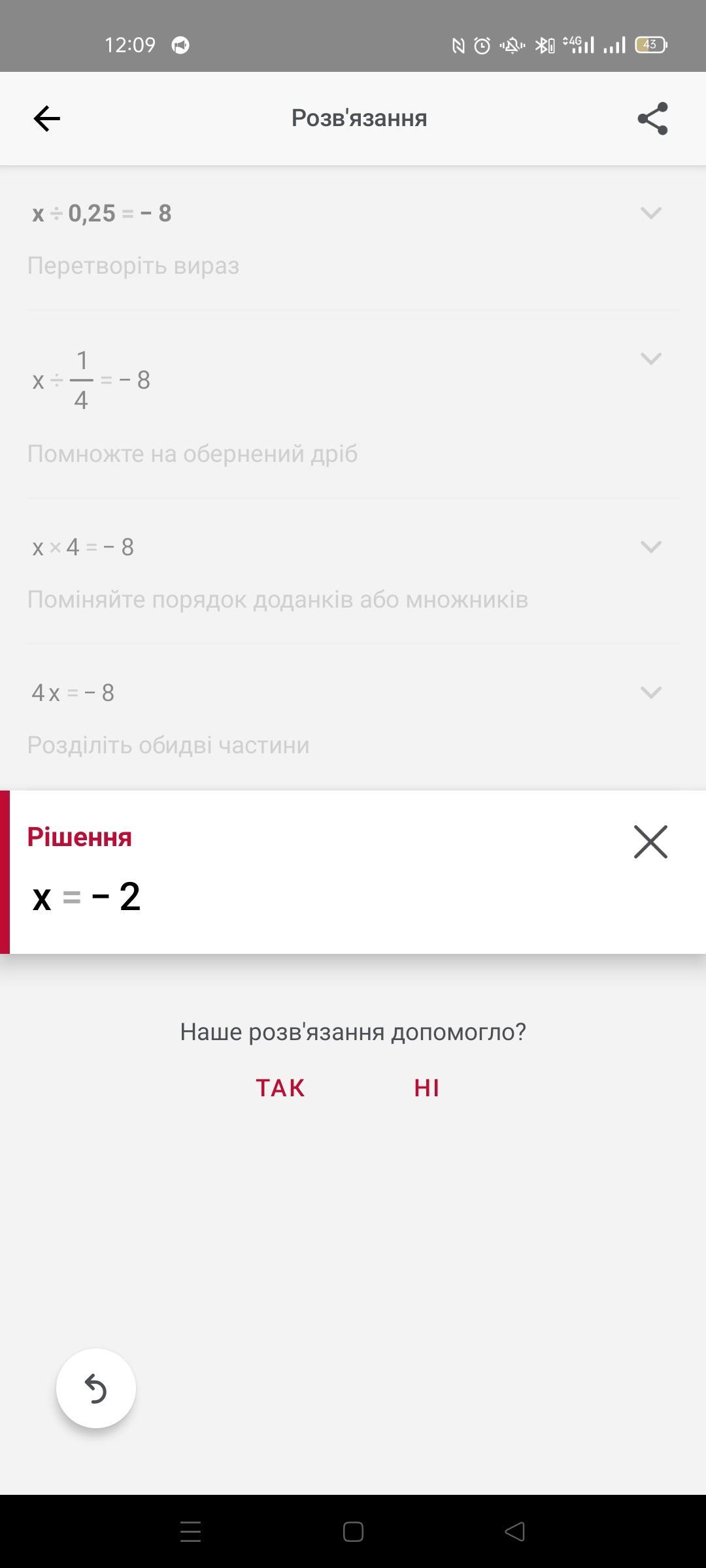Answer ТАК to the feedback question
Viewport: 706px width, 1568px height.
coord(280,1088)
